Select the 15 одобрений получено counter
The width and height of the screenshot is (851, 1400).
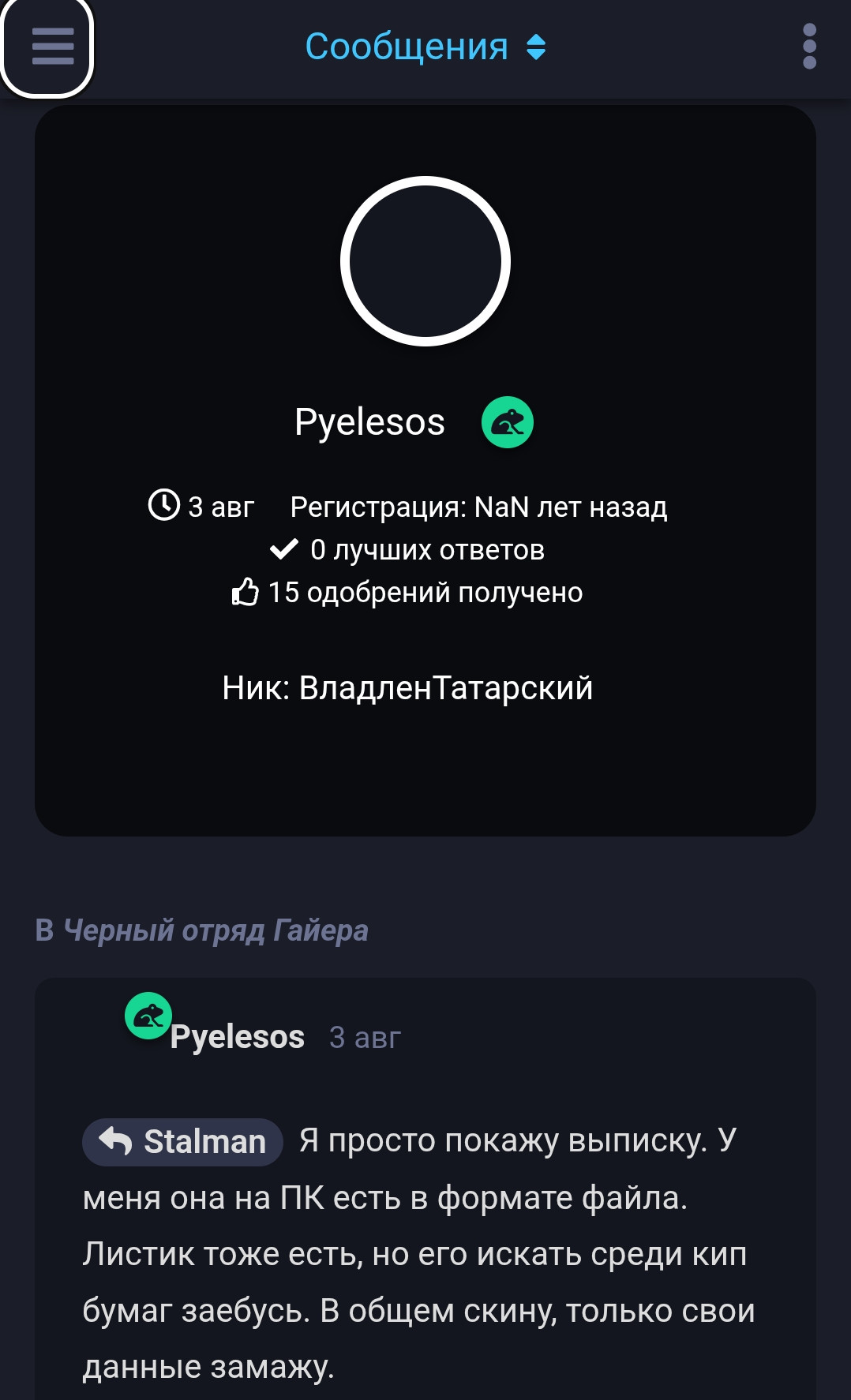(x=425, y=592)
